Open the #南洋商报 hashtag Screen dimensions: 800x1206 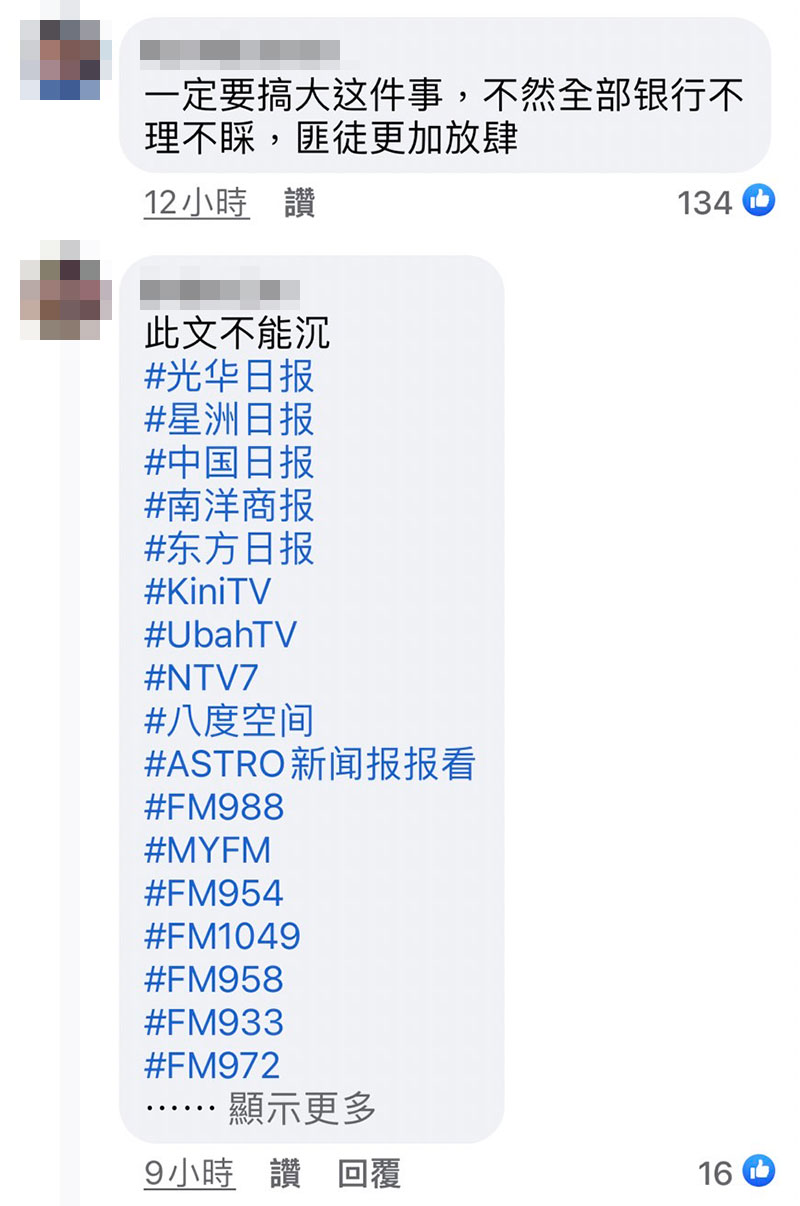point(229,506)
